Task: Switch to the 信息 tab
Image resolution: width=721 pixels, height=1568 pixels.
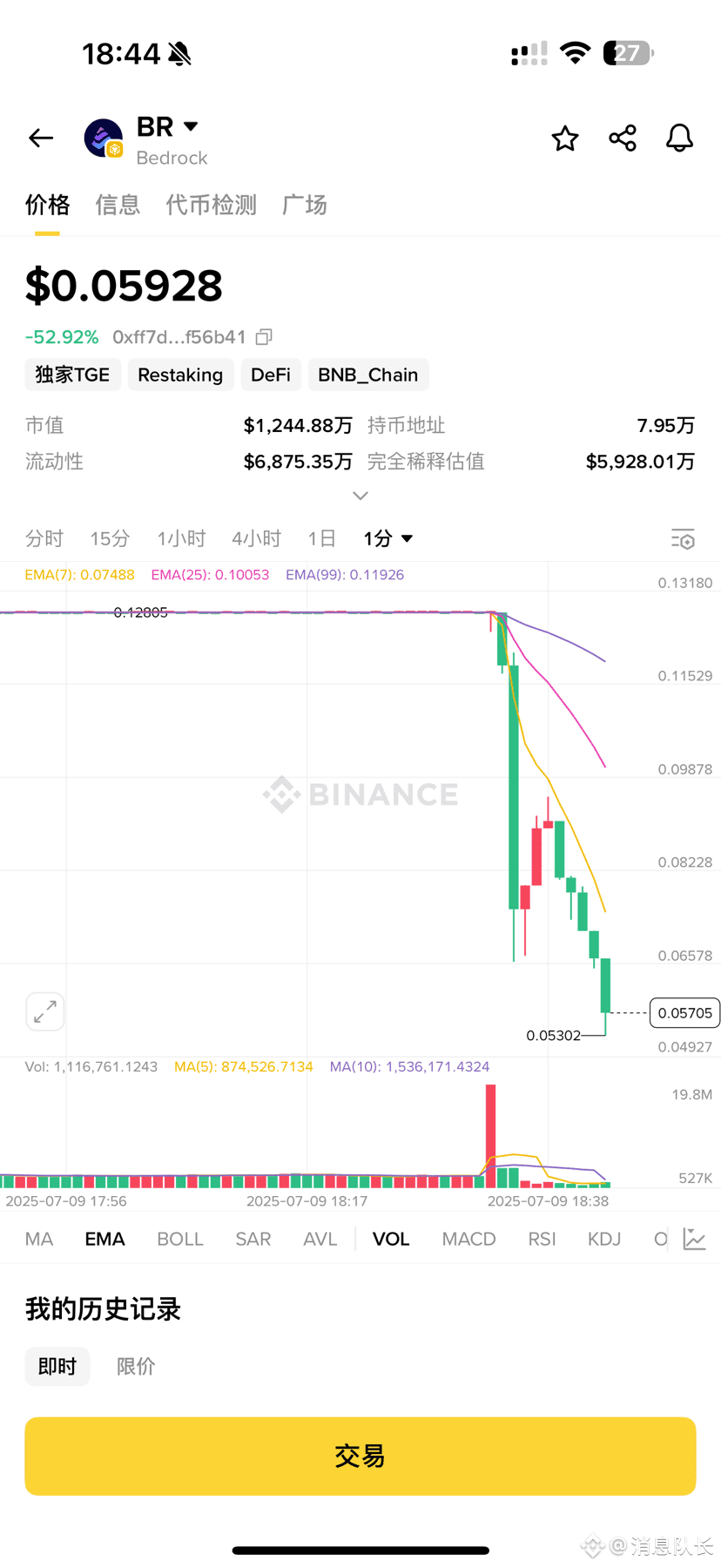Action: pyautogui.click(x=118, y=205)
